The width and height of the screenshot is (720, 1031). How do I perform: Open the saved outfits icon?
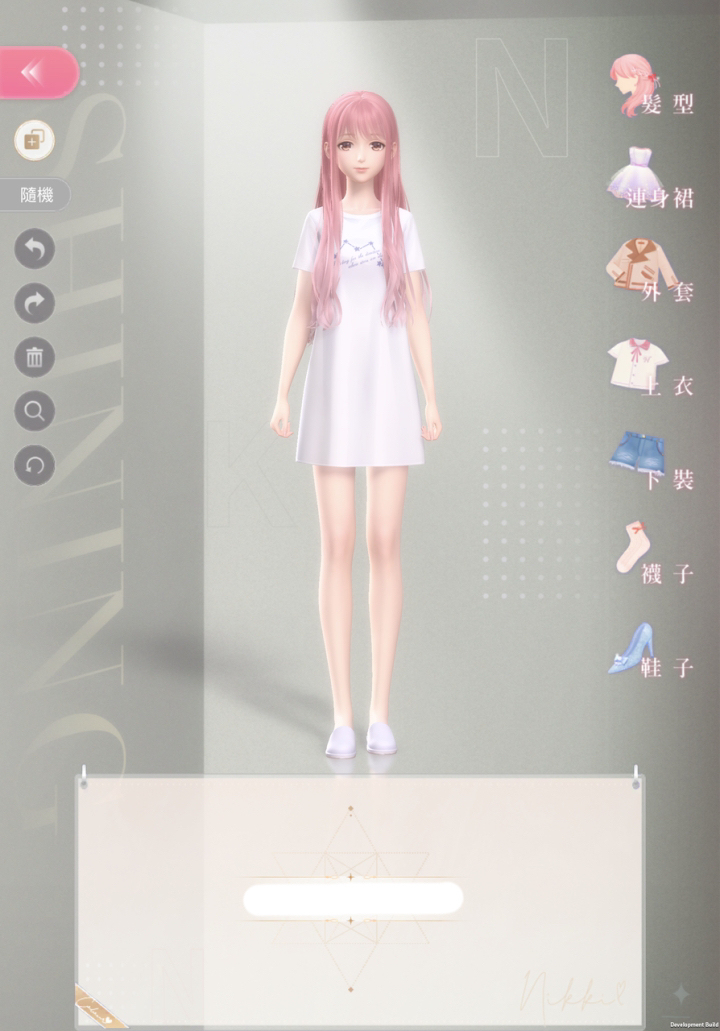(34, 141)
